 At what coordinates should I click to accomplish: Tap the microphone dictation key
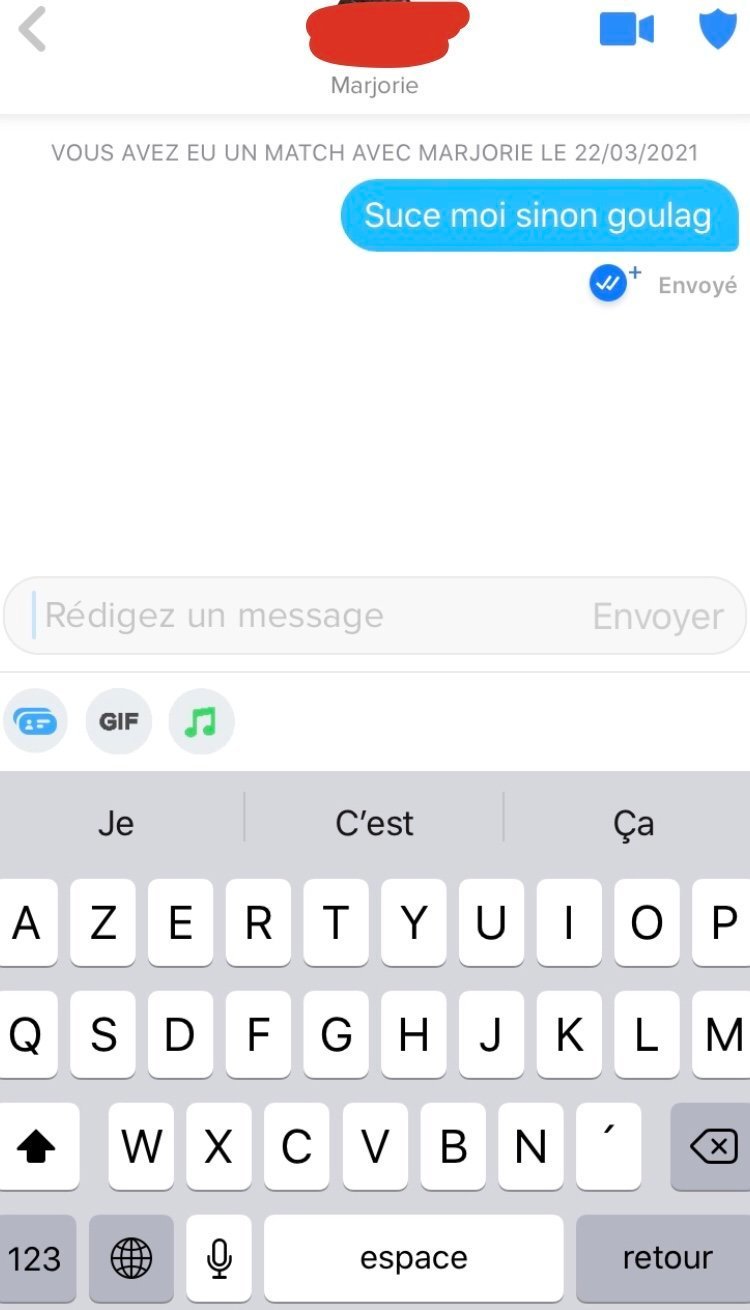(x=219, y=1258)
